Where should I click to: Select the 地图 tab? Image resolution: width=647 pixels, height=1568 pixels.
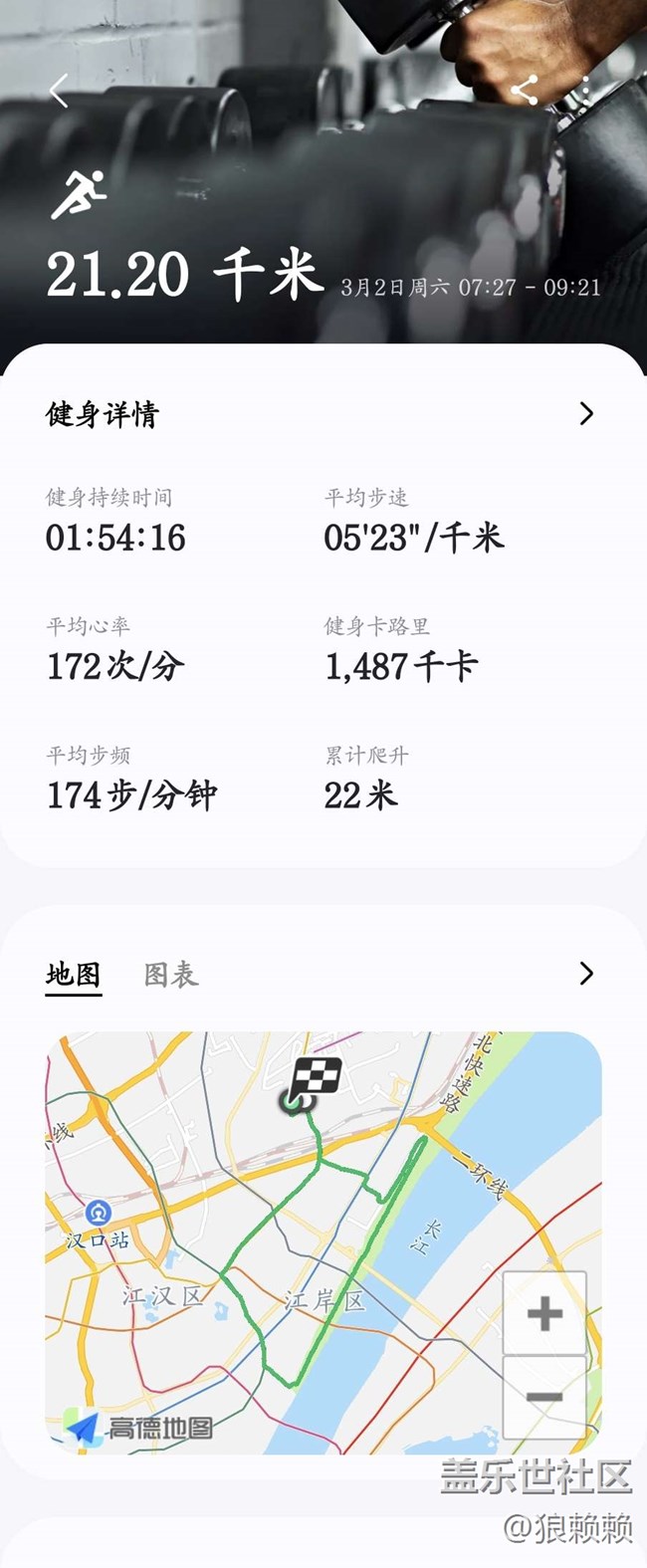click(74, 975)
